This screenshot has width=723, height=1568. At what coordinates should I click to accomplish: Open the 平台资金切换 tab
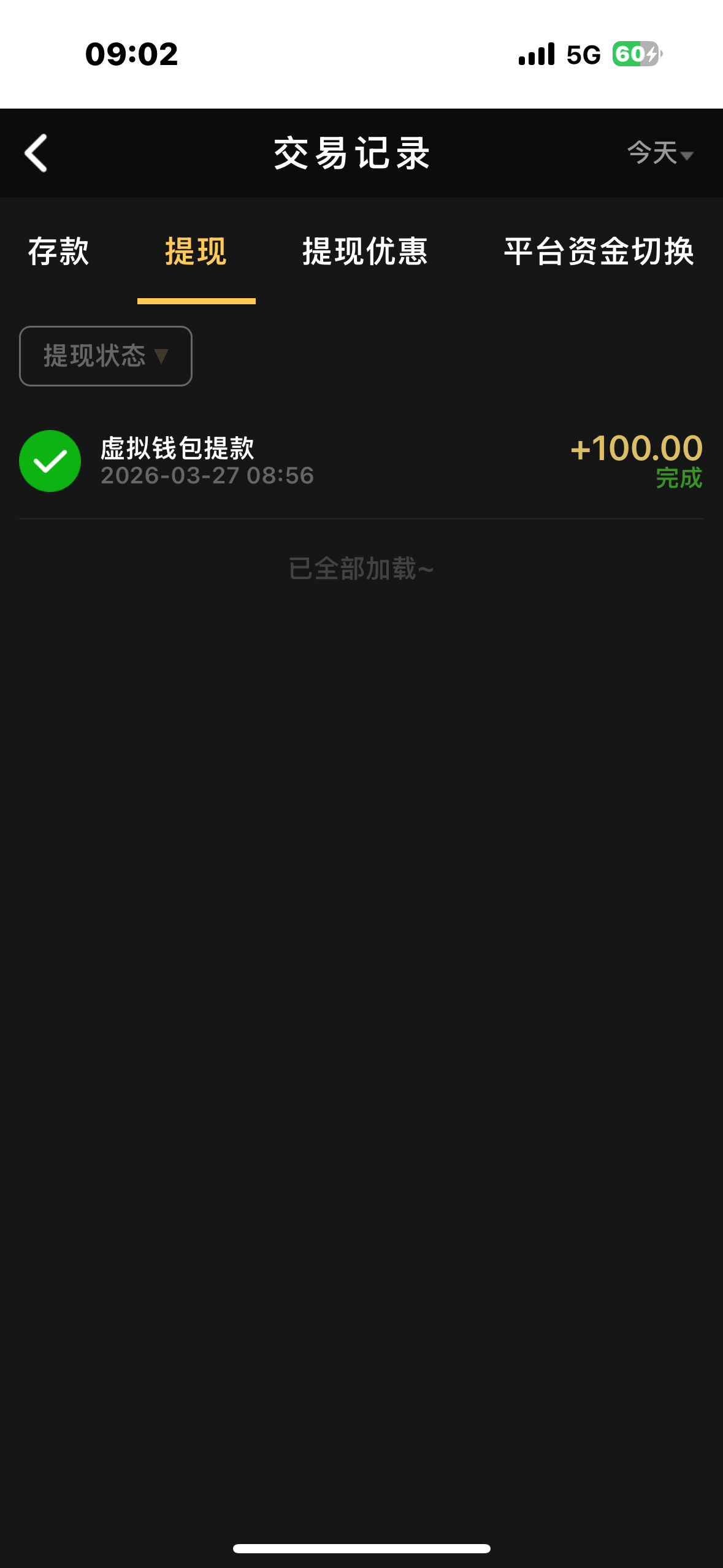pyautogui.click(x=599, y=252)
